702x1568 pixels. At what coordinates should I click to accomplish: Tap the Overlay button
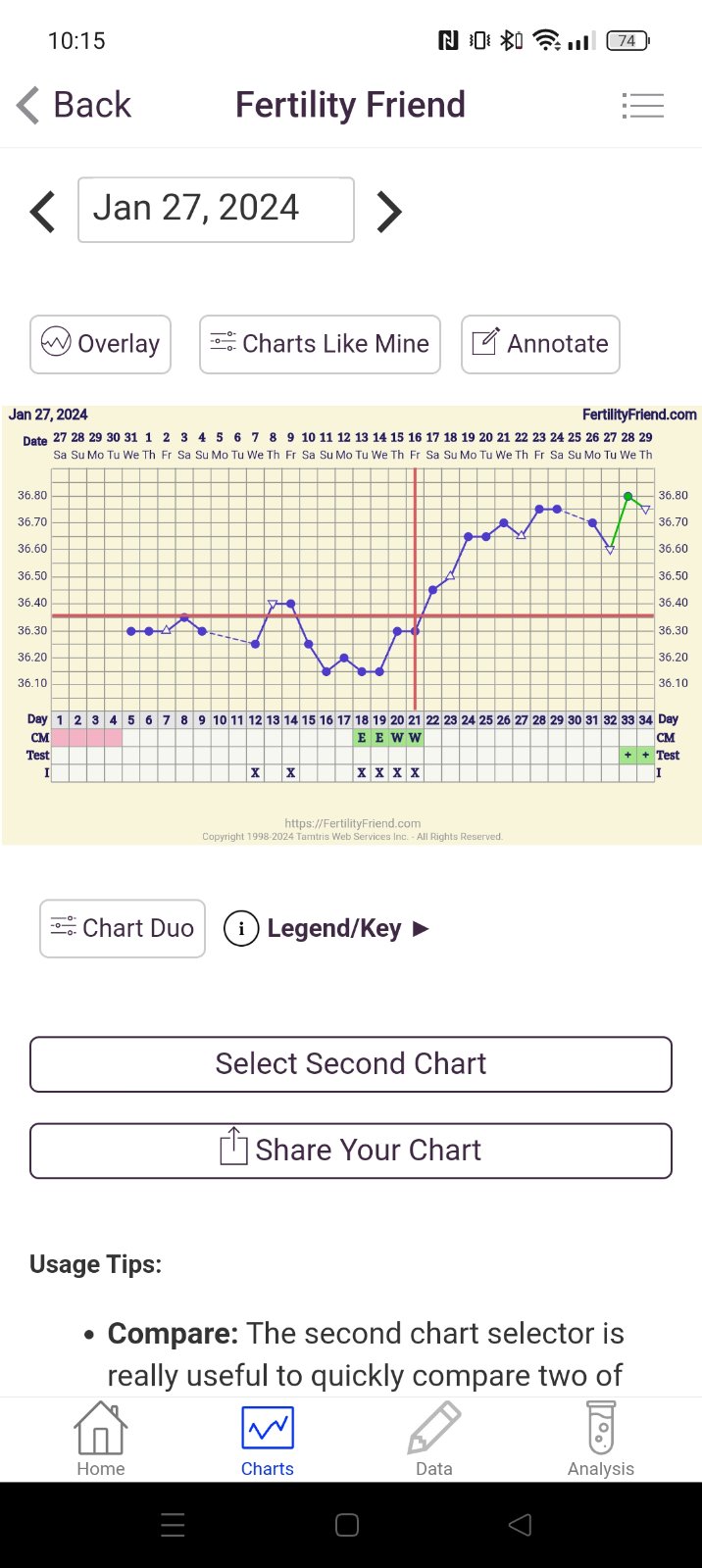click(100, 344)
